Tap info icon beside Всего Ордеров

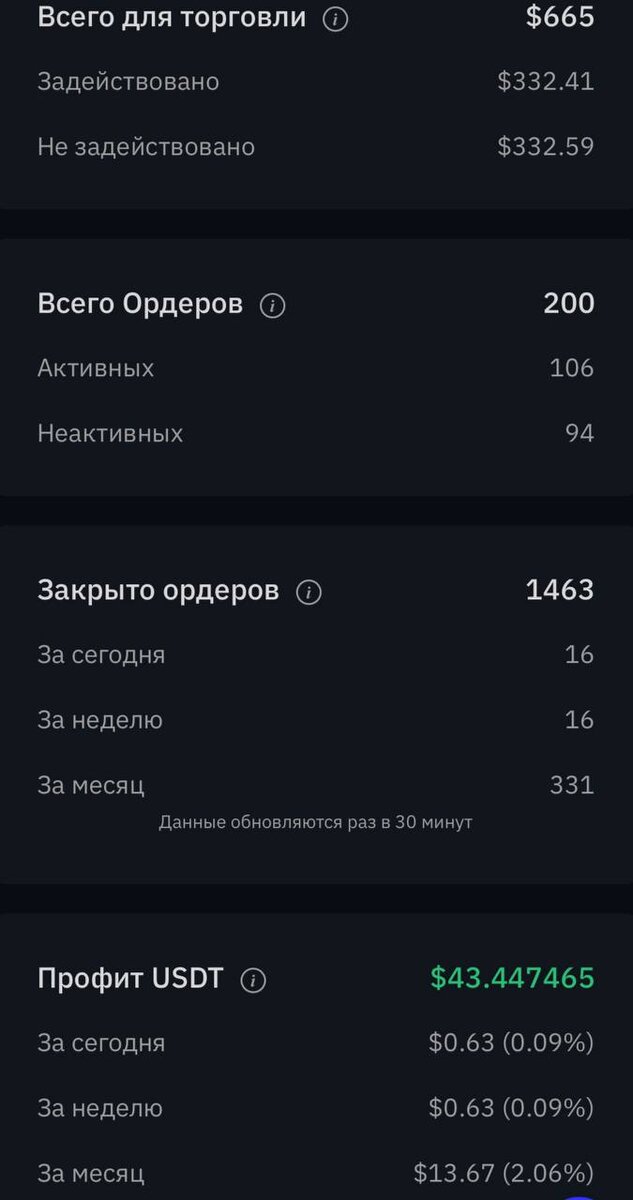coord(273,306)
